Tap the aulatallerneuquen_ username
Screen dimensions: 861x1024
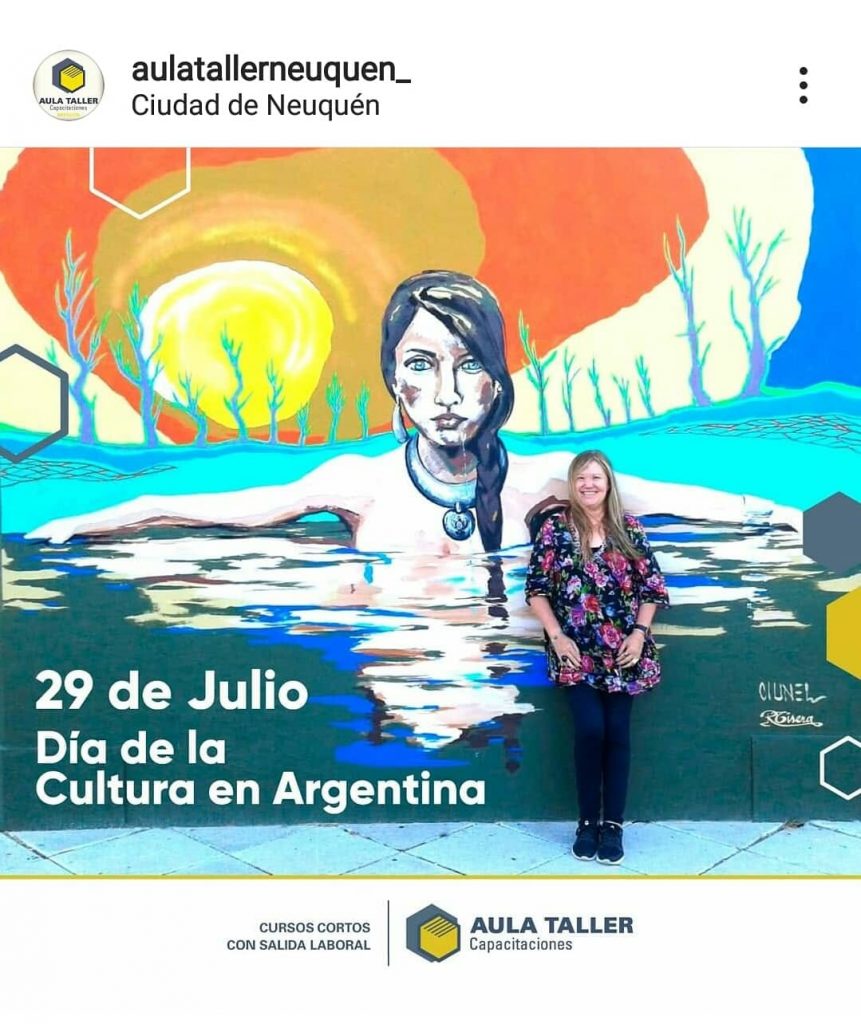point(271,70)
